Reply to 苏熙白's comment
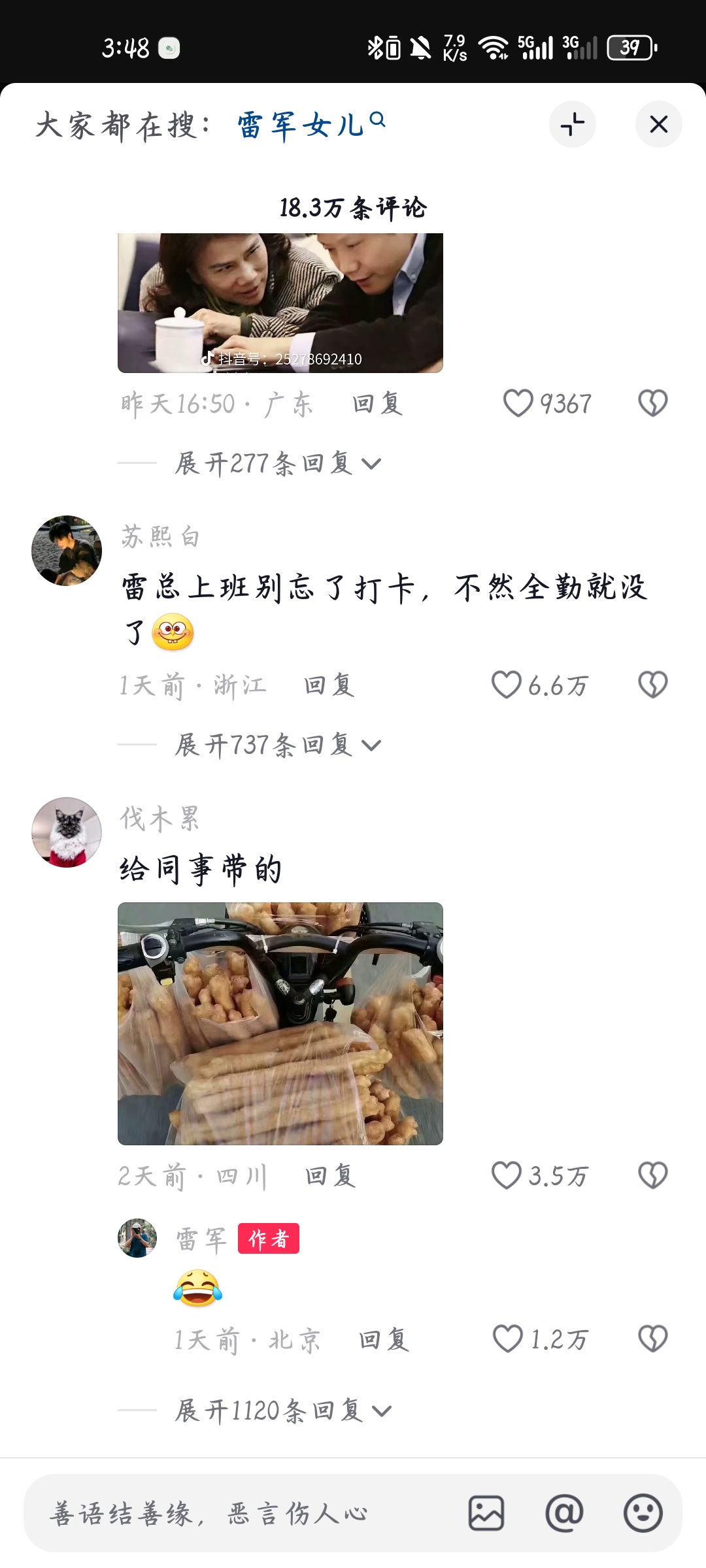Screen dimensions: 706x1568 [329, 685]
